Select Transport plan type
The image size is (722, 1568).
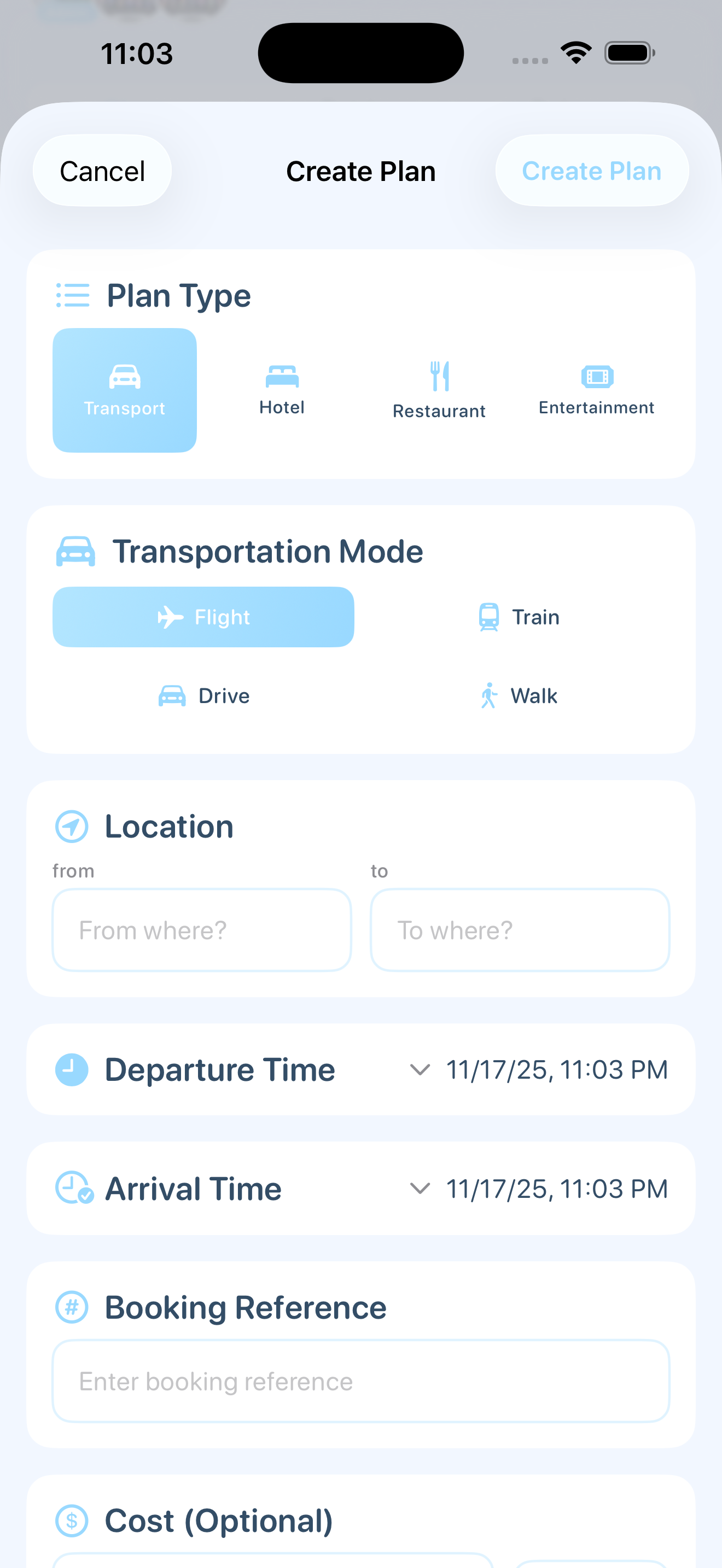pyautogui.click(x=124, y=390)
